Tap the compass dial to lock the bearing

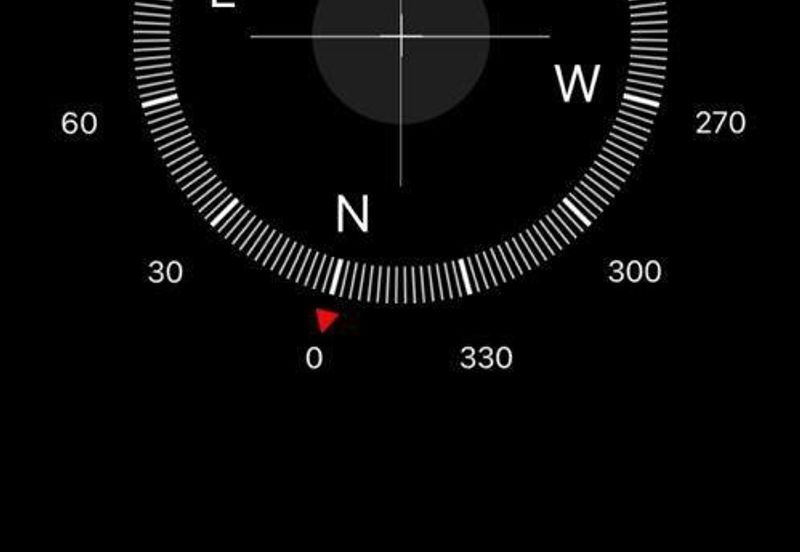(x=400, y=120)
